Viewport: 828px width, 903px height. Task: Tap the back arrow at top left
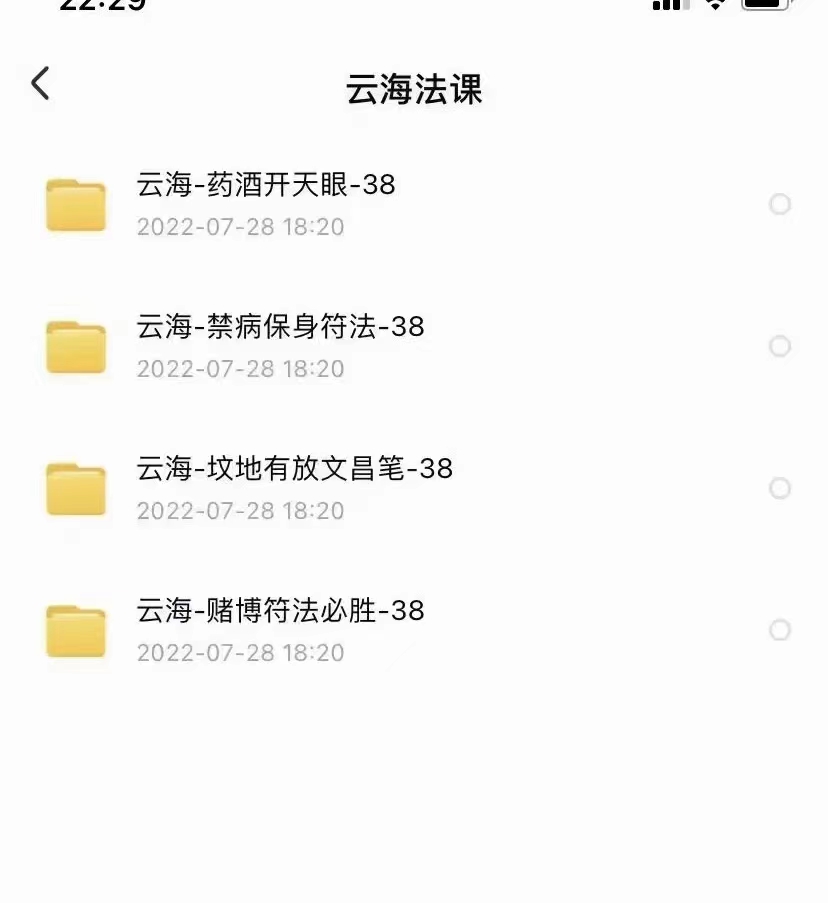pos(39,84)
